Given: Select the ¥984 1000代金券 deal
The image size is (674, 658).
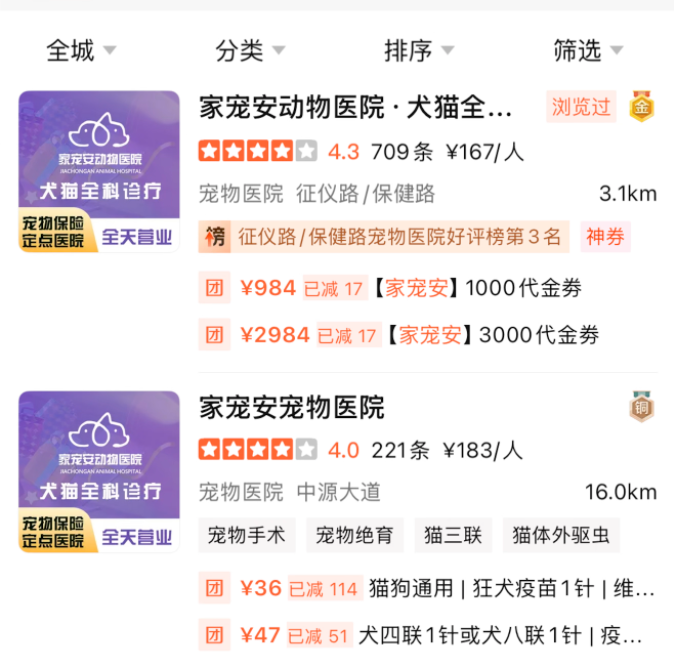Looking at the screenshot, I should tap(420, 289).
